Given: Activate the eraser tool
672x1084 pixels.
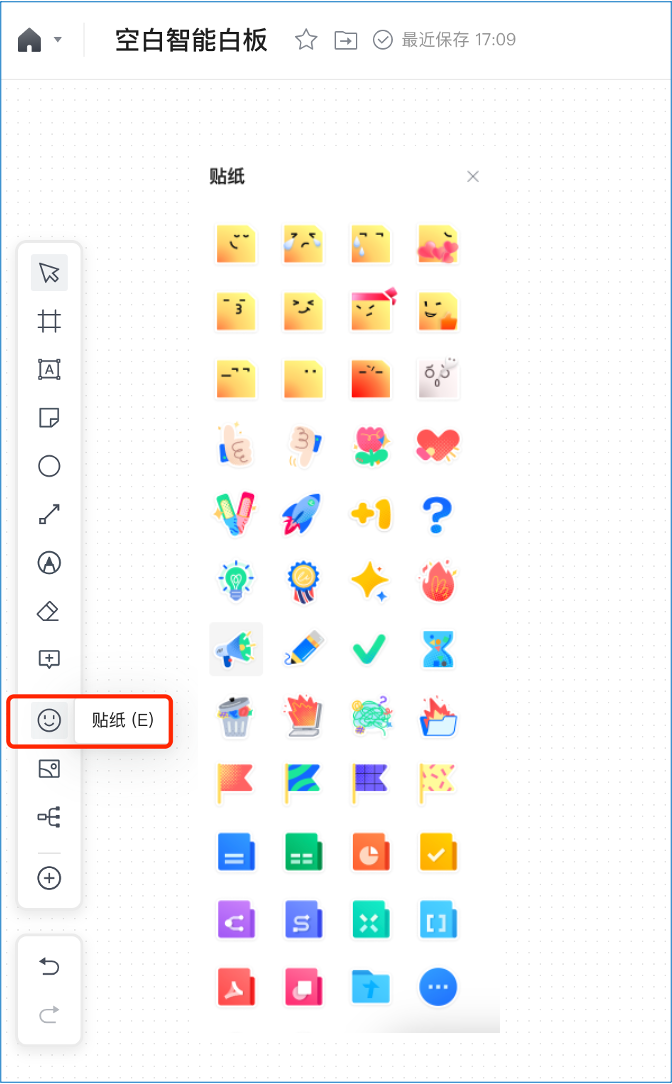Looking at the screenshot, I should coord(49,611).
